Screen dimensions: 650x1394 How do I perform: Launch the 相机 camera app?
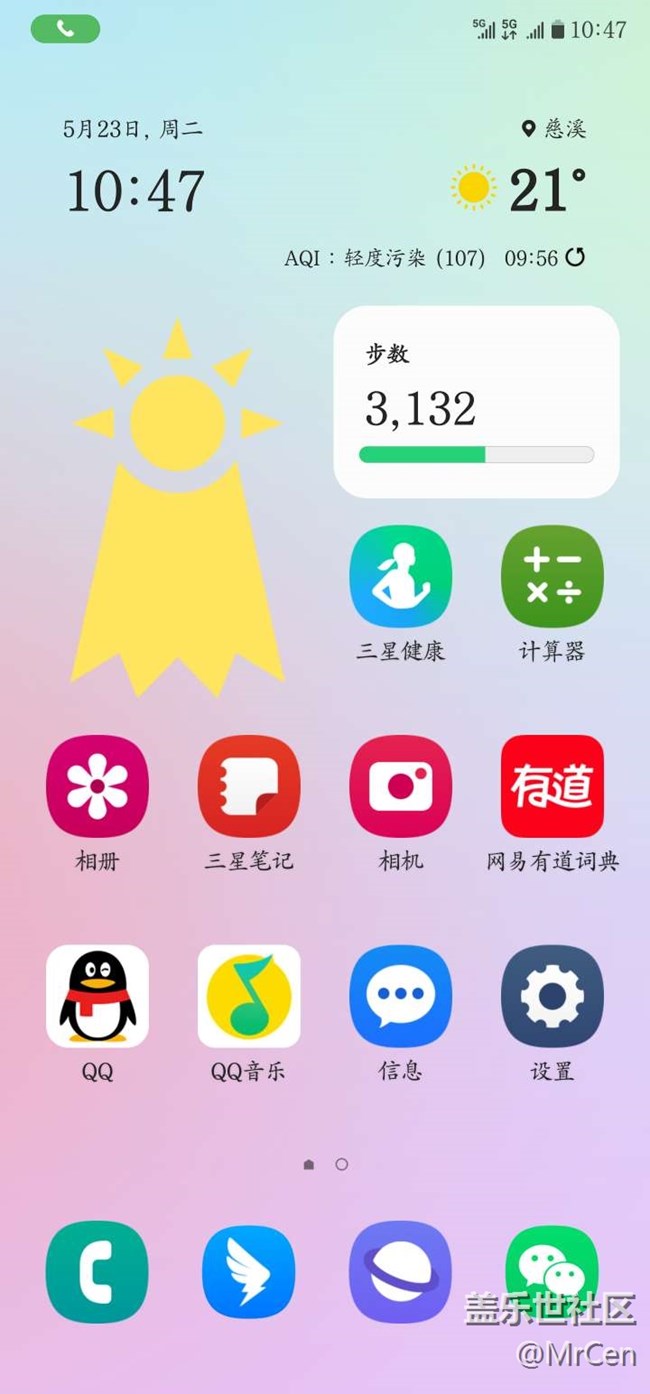point(400,787)
